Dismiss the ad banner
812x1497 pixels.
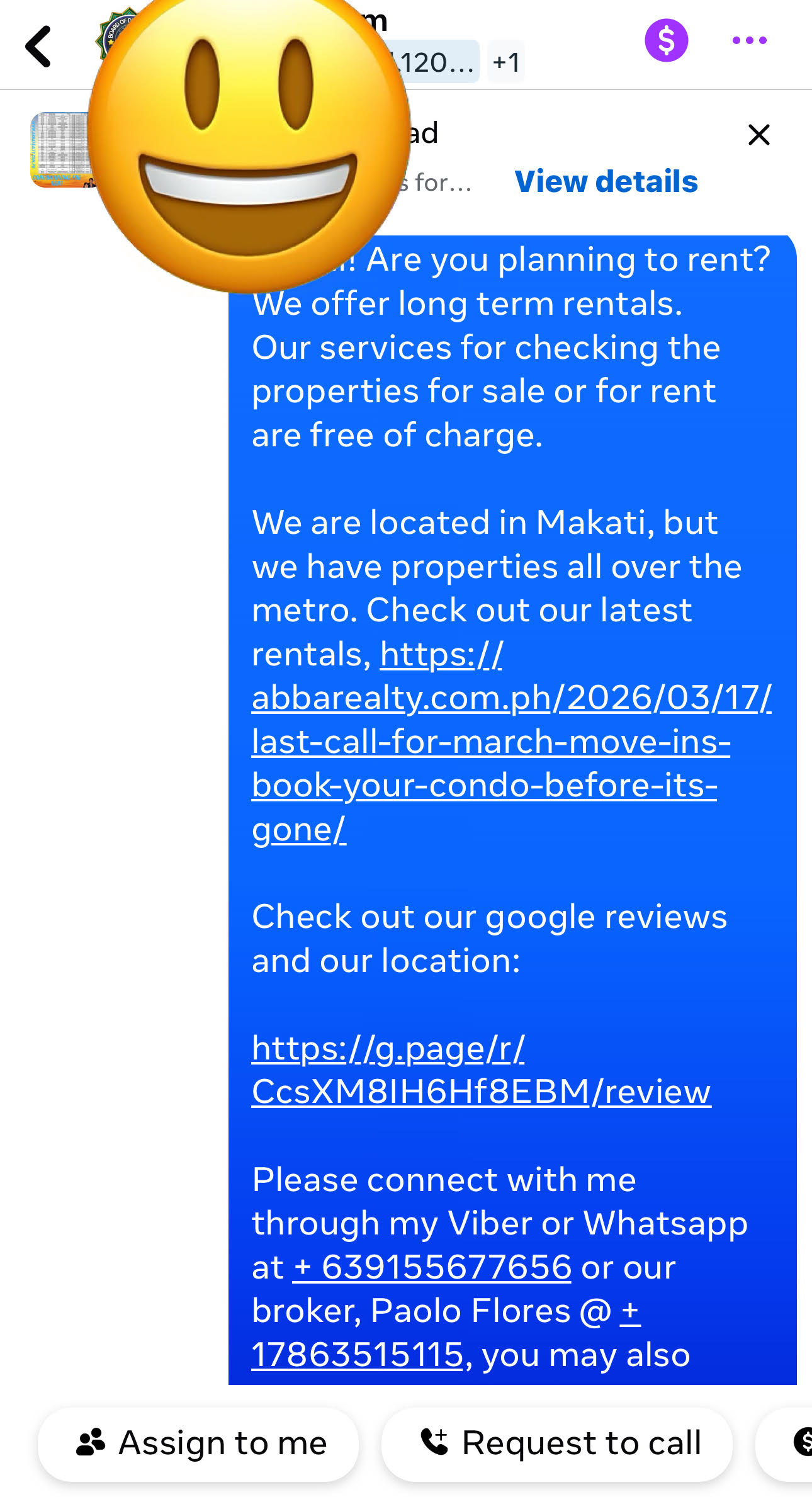click(x=758, y=135)
